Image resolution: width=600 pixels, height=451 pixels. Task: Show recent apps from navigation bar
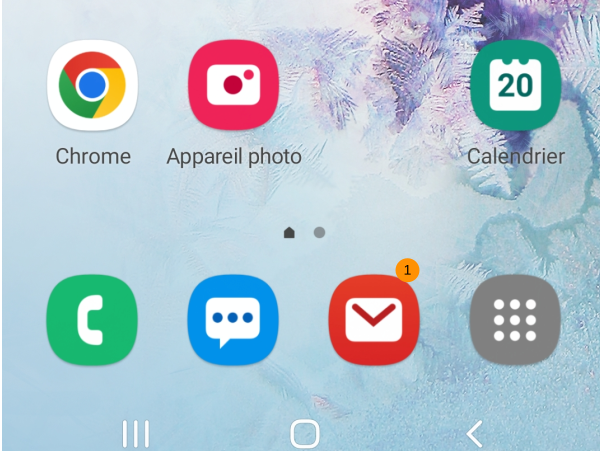(135, 433)
